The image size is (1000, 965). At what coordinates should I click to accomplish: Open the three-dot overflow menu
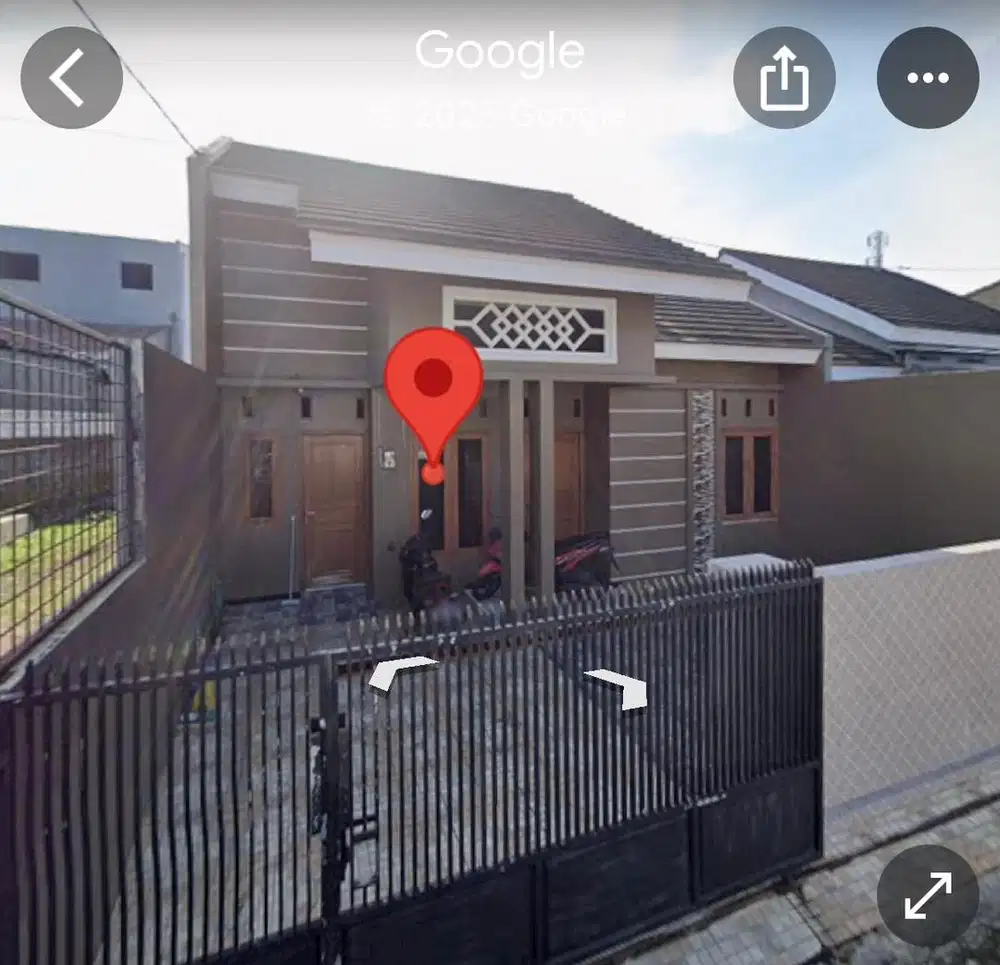coord(927,78)
